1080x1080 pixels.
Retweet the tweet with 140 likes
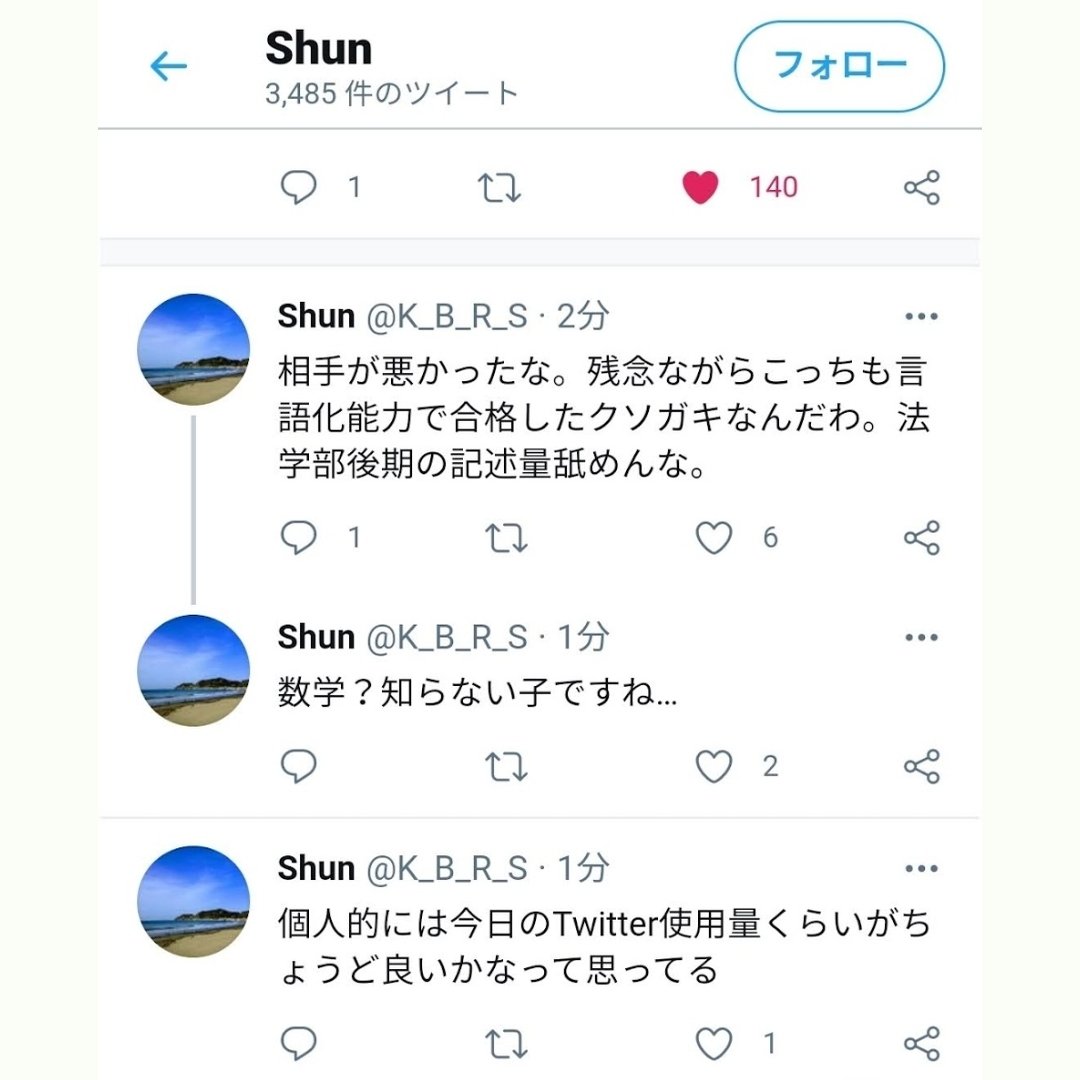[499, 187]
